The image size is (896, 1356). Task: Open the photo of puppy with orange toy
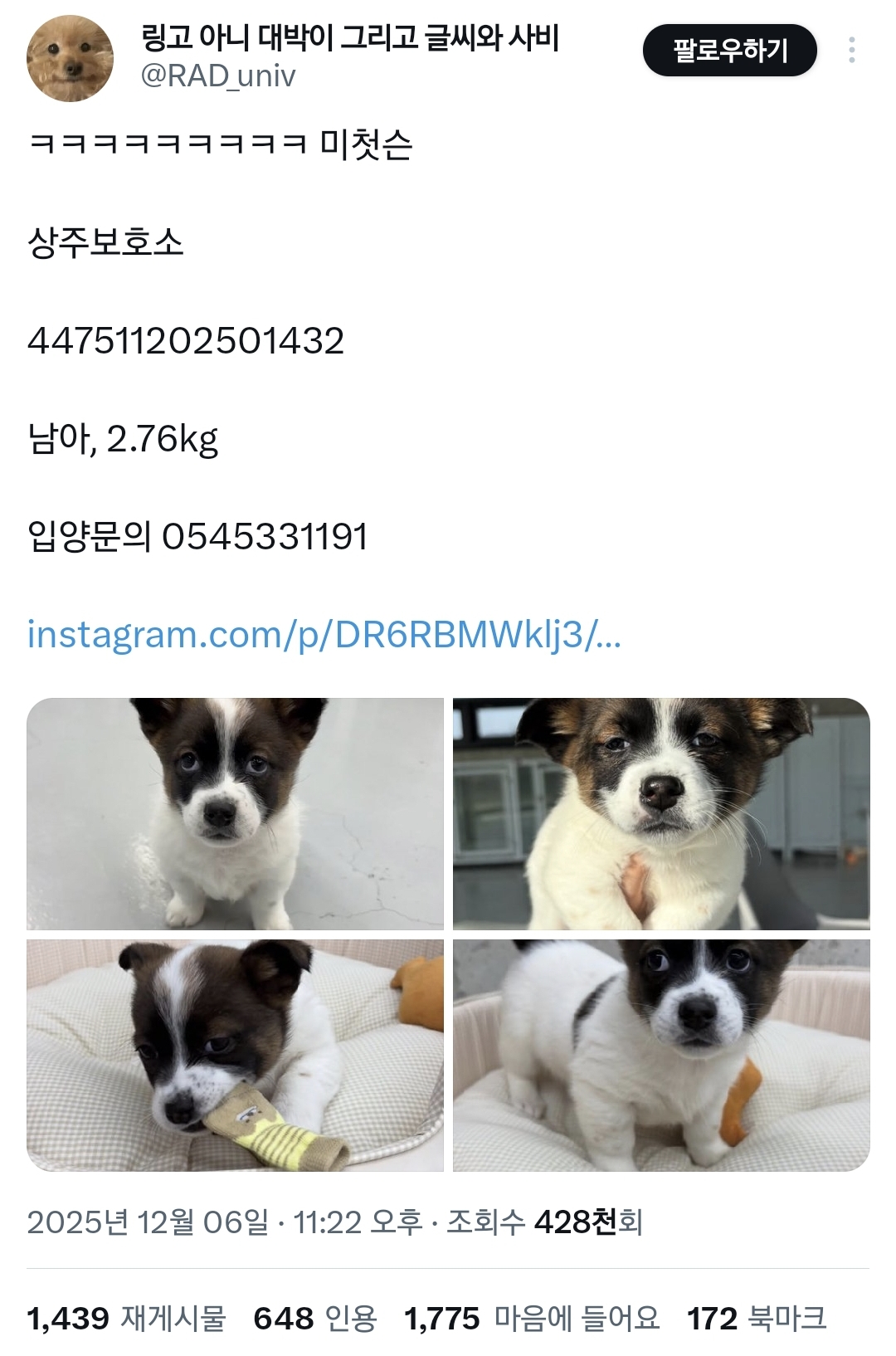coord(660,1055)
